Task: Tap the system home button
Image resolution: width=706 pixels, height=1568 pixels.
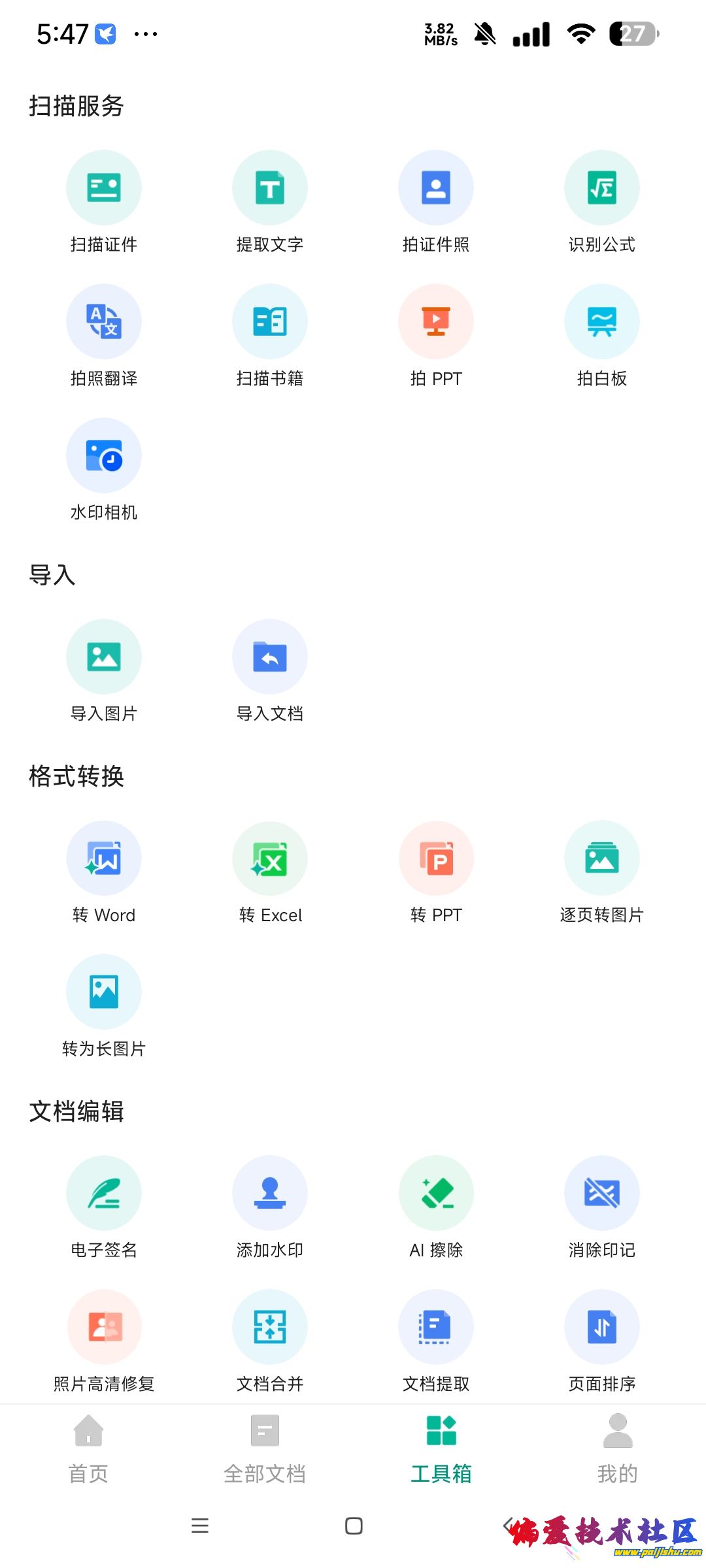Action: point(354,1526)
